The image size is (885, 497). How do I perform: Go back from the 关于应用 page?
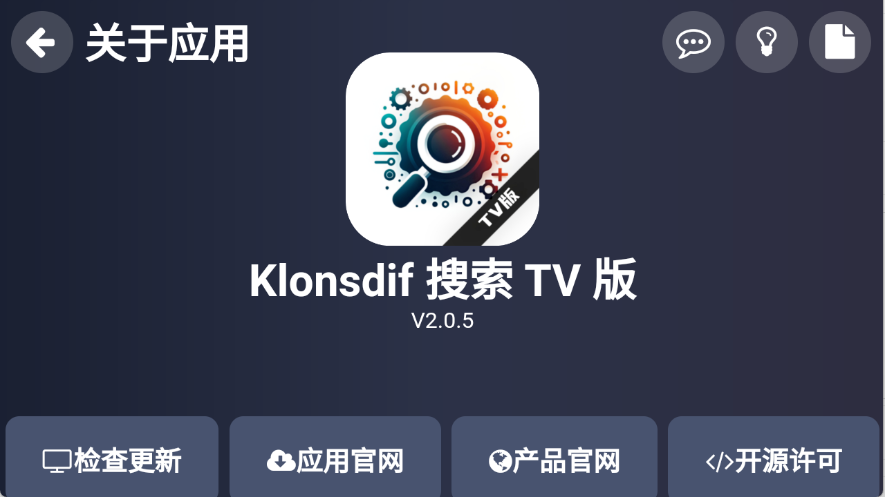[41, 43]
